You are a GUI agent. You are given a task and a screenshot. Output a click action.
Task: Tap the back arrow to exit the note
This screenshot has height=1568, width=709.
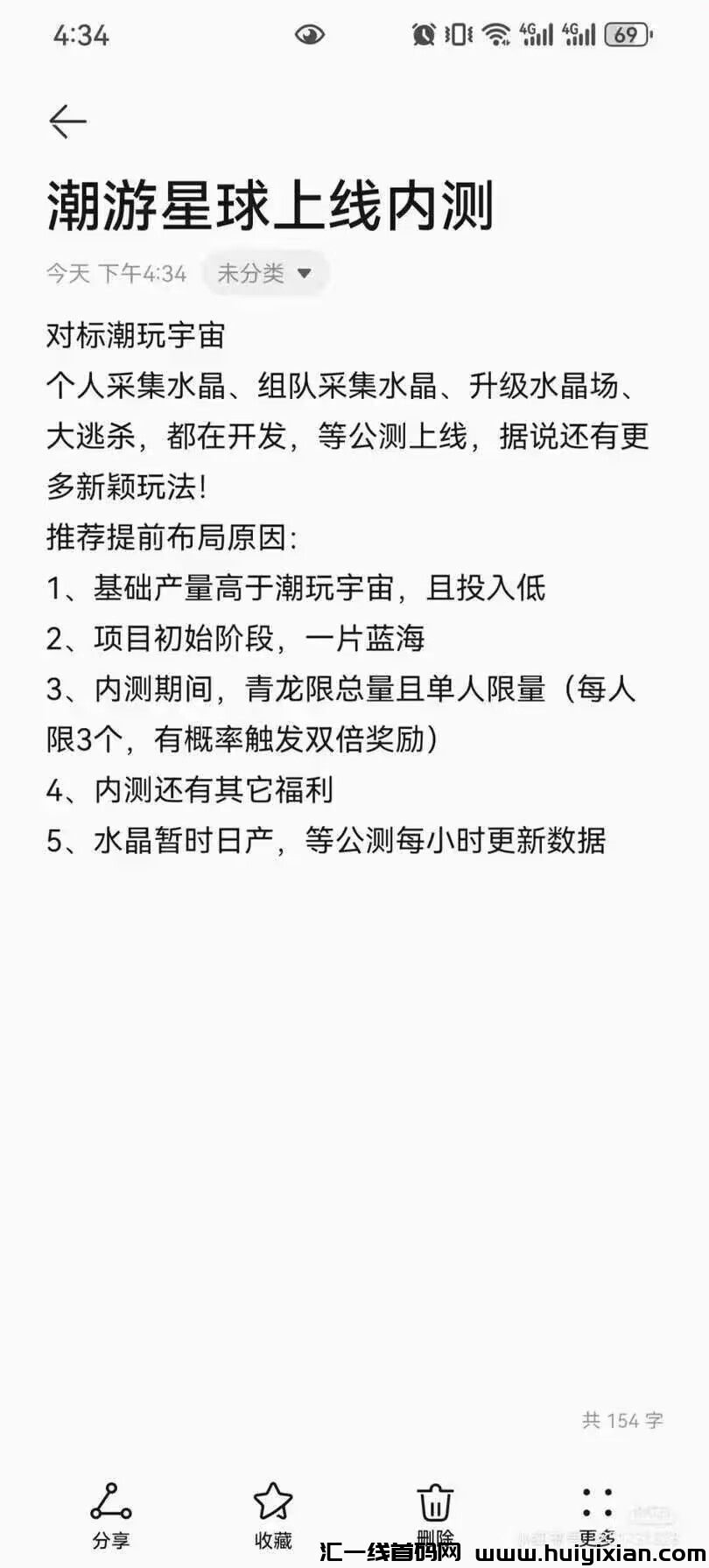67,121
